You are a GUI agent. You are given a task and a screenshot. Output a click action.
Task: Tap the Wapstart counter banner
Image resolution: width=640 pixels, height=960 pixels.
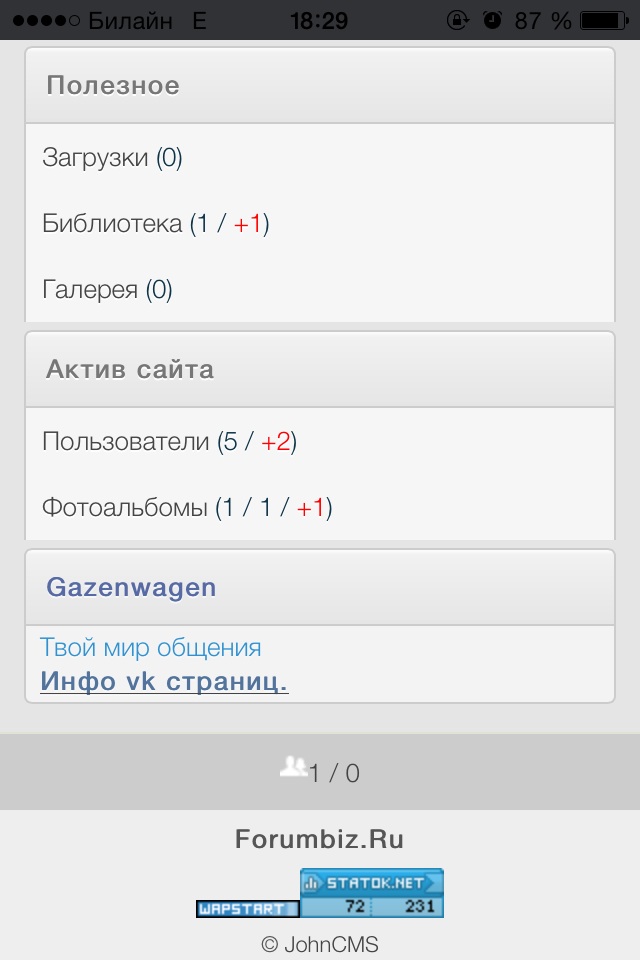(247, 909)
